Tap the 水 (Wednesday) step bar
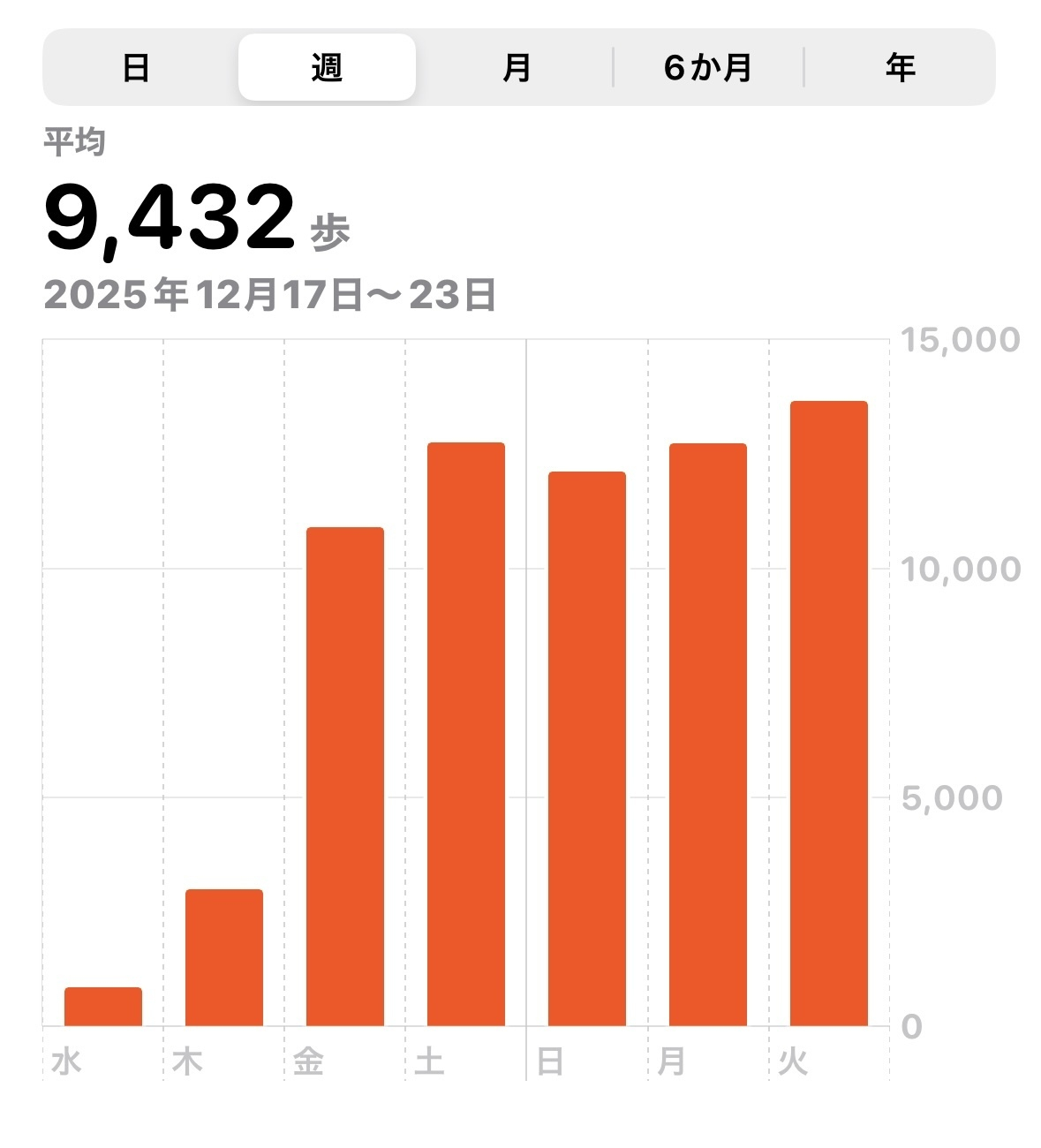This screenshot has width=1041, height=1148. 103,1007
